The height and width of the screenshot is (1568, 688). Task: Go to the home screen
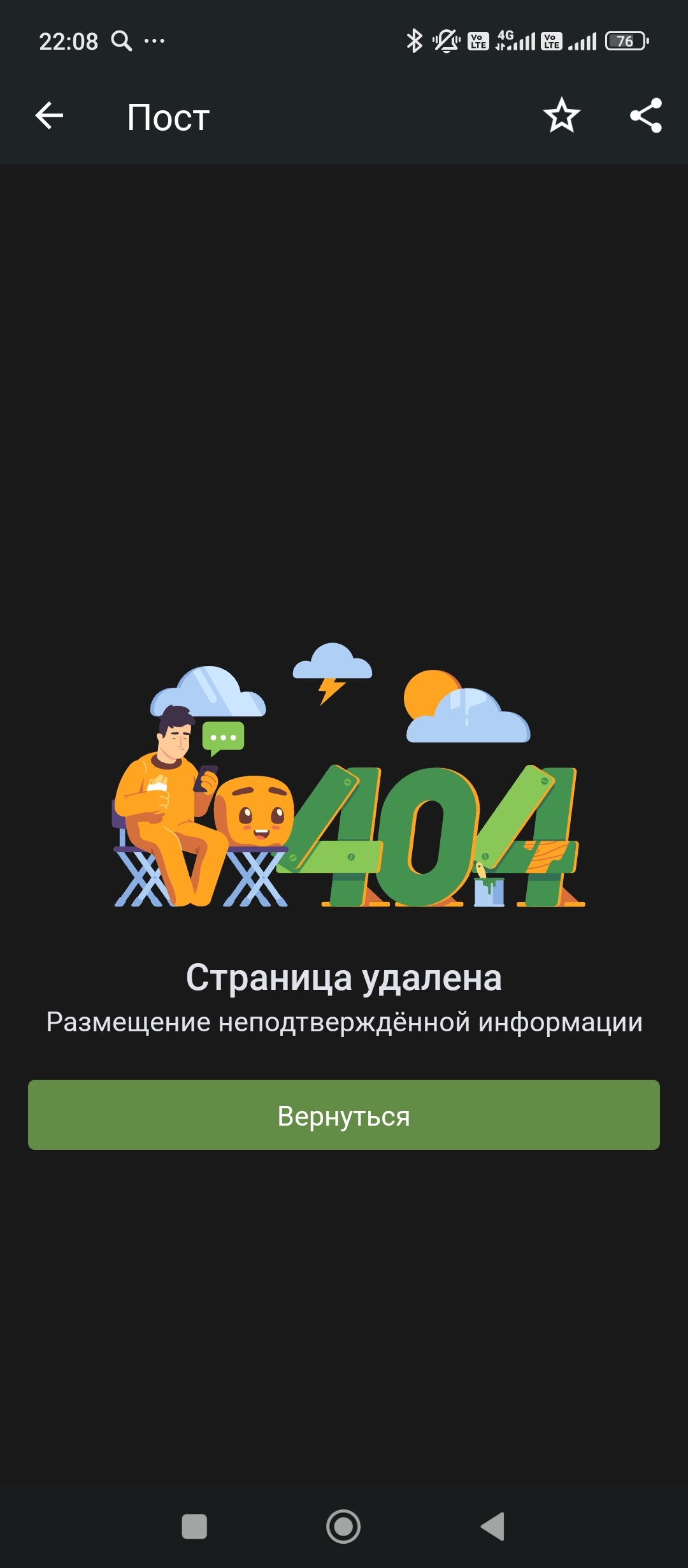[x=343, y=1527]
